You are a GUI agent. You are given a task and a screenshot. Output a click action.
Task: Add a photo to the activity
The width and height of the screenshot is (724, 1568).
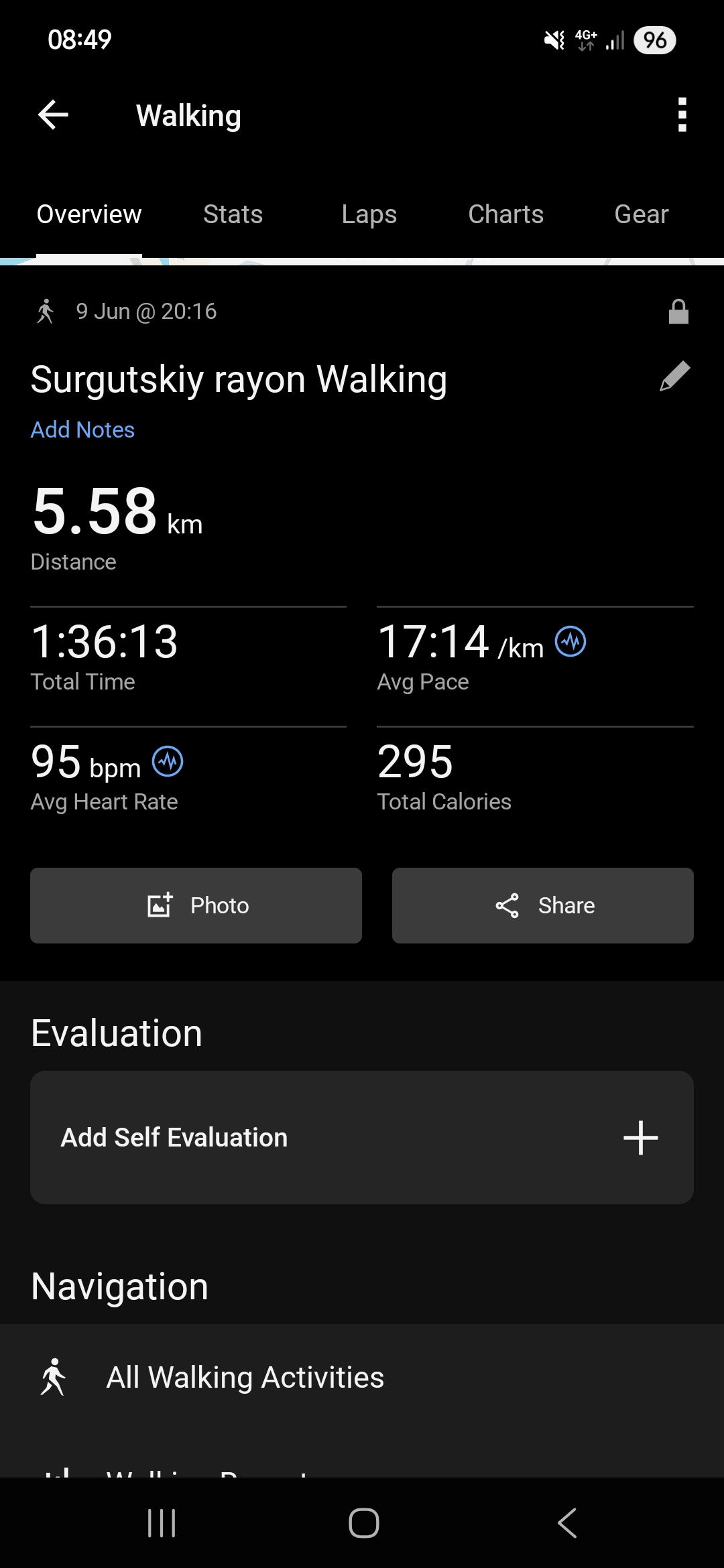[x=196, y=905]
